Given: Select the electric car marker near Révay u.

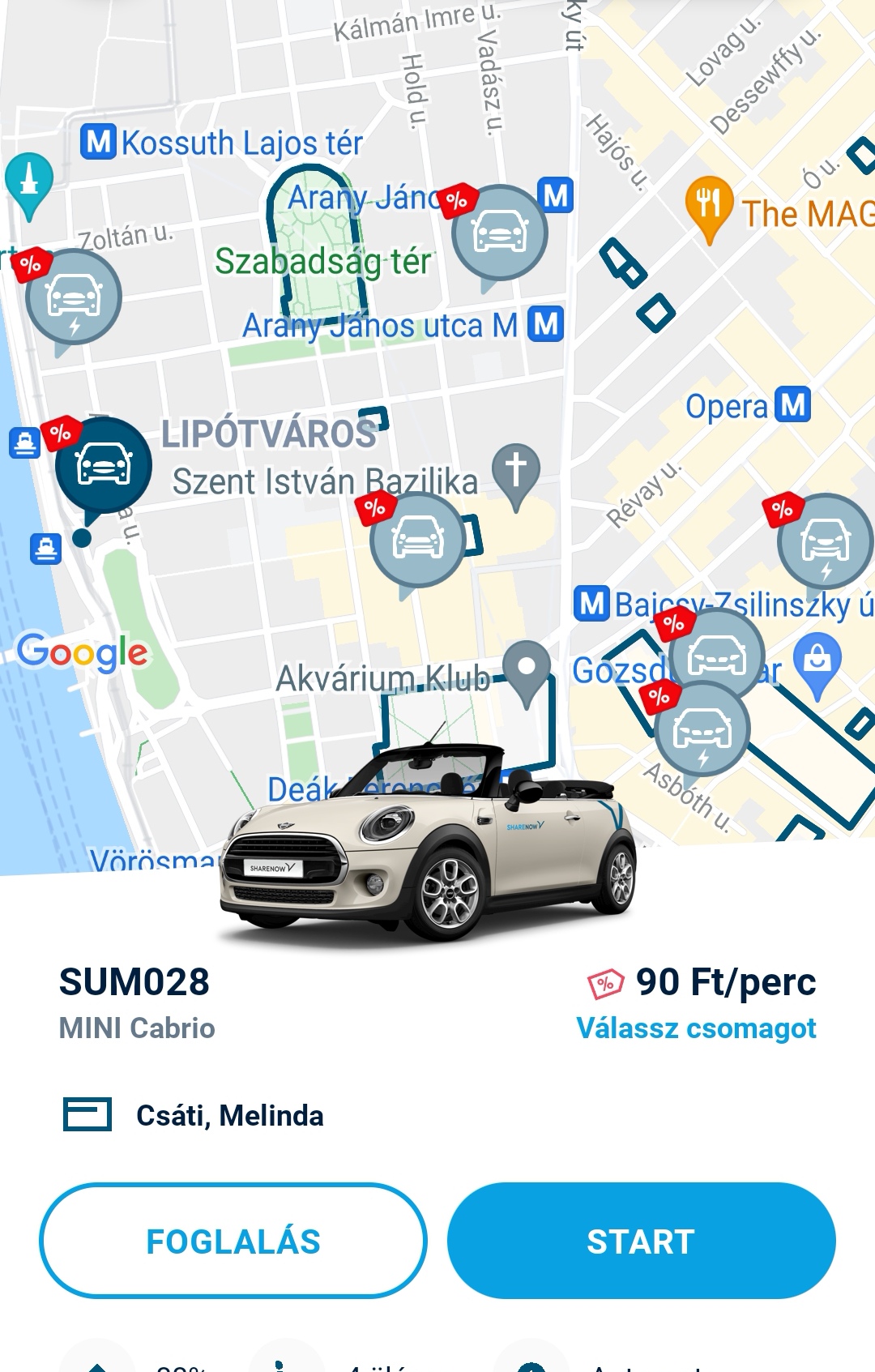Looking at the screenshot, I should pyautogui.click(x=825, y=541).
